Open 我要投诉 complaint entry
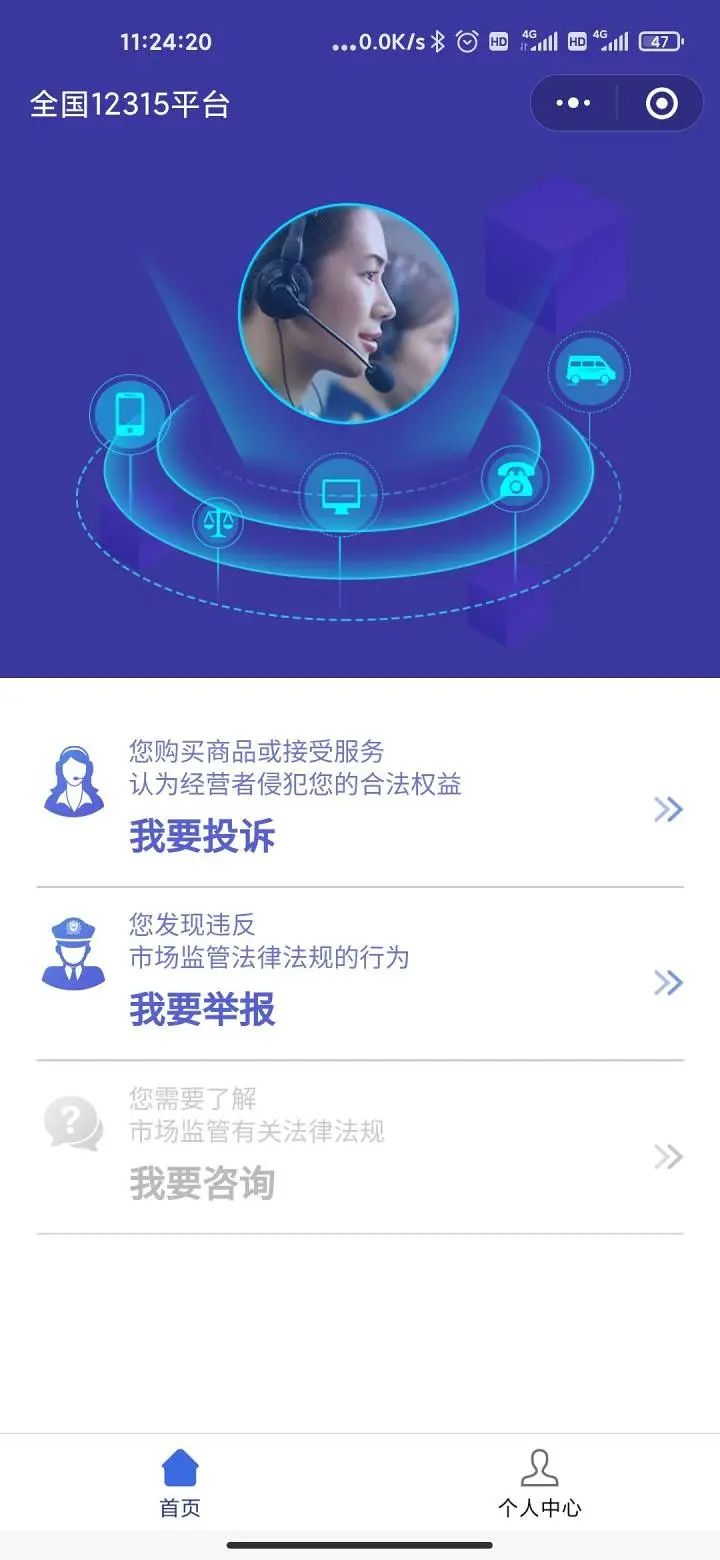Viewport: 720px width, 1560px height. [x=204, y=837]
